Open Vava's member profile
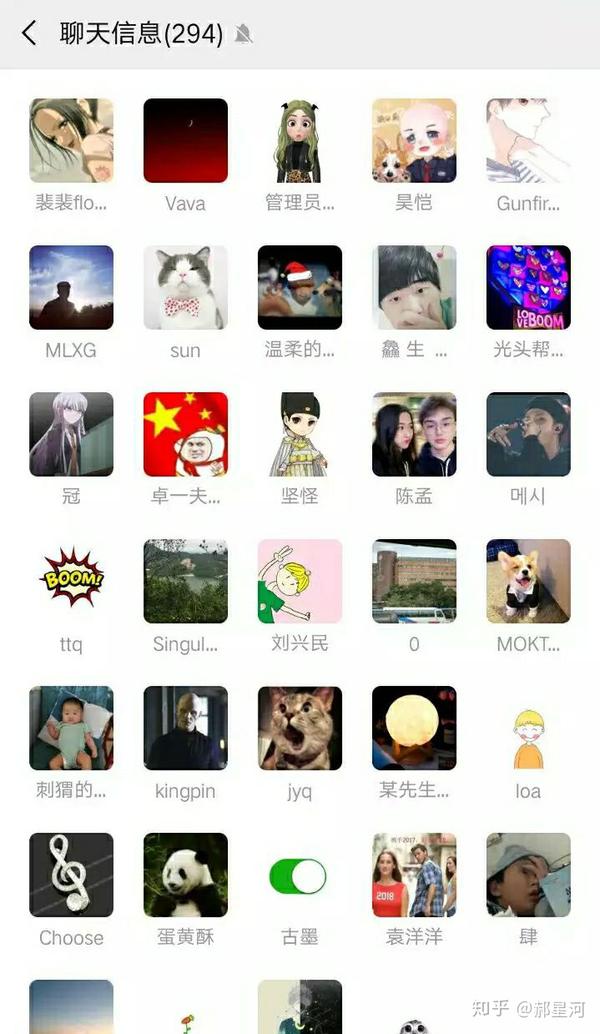 pos(185,141)
